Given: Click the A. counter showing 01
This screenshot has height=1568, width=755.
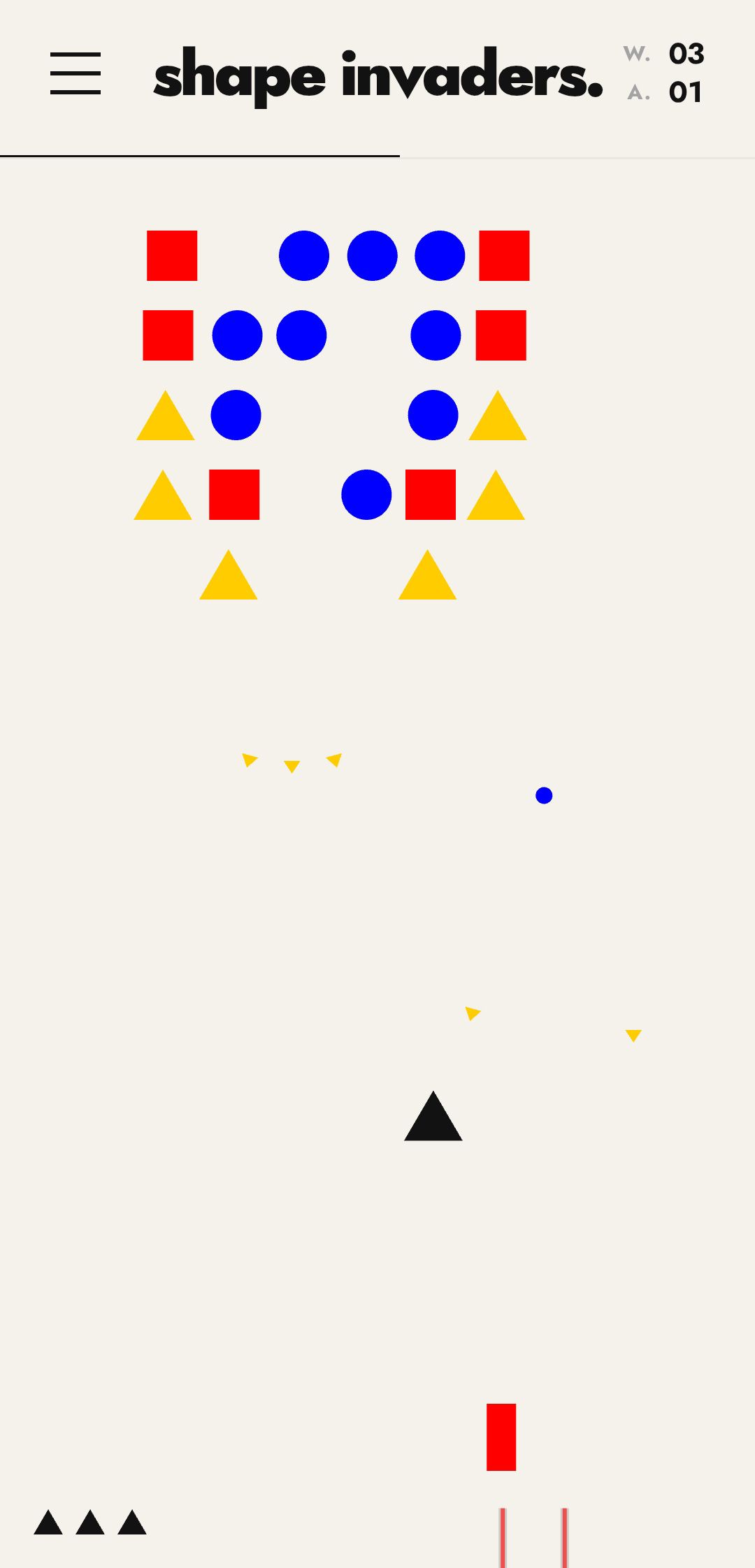Looking at the screenshot, I should 664,92.
